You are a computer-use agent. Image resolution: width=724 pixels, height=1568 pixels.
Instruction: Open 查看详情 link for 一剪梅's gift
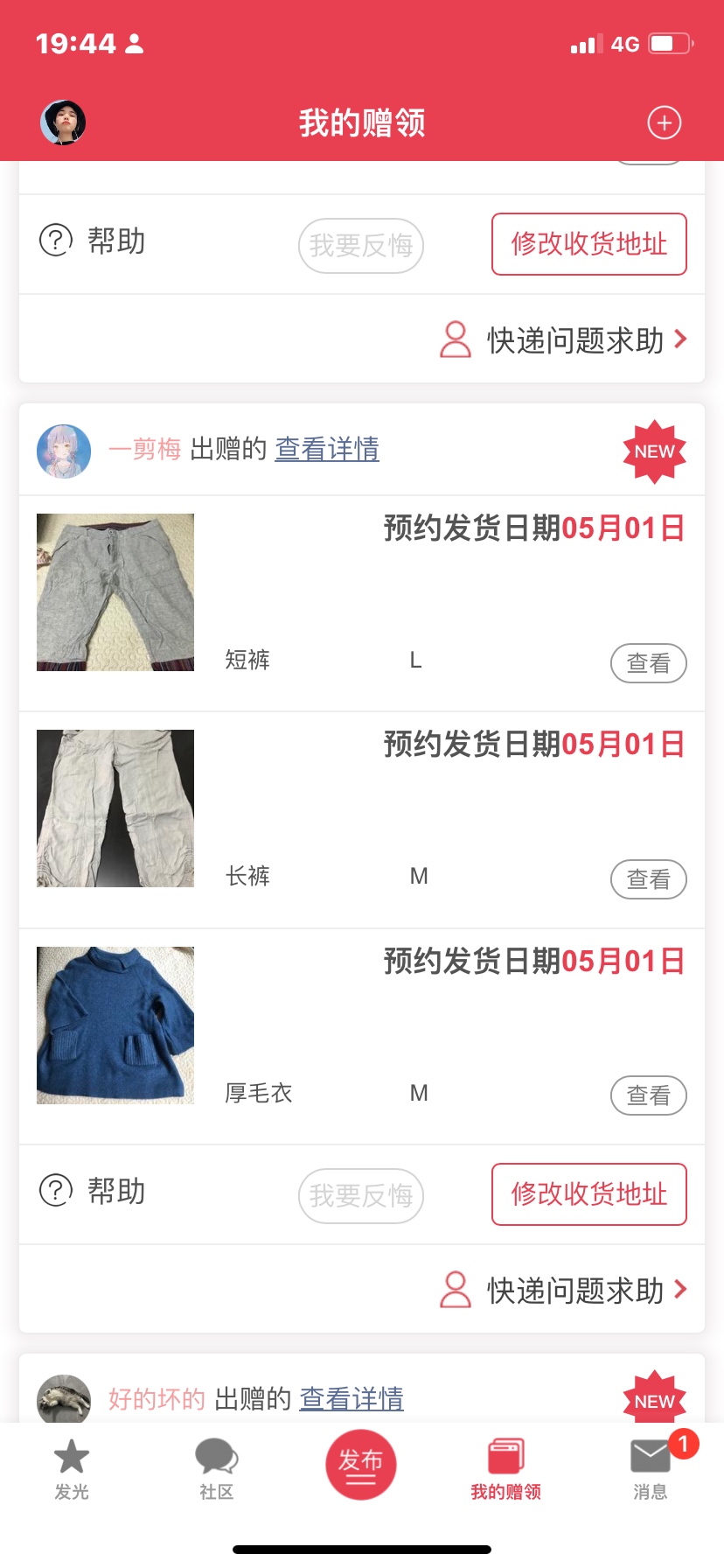(327, 449)
